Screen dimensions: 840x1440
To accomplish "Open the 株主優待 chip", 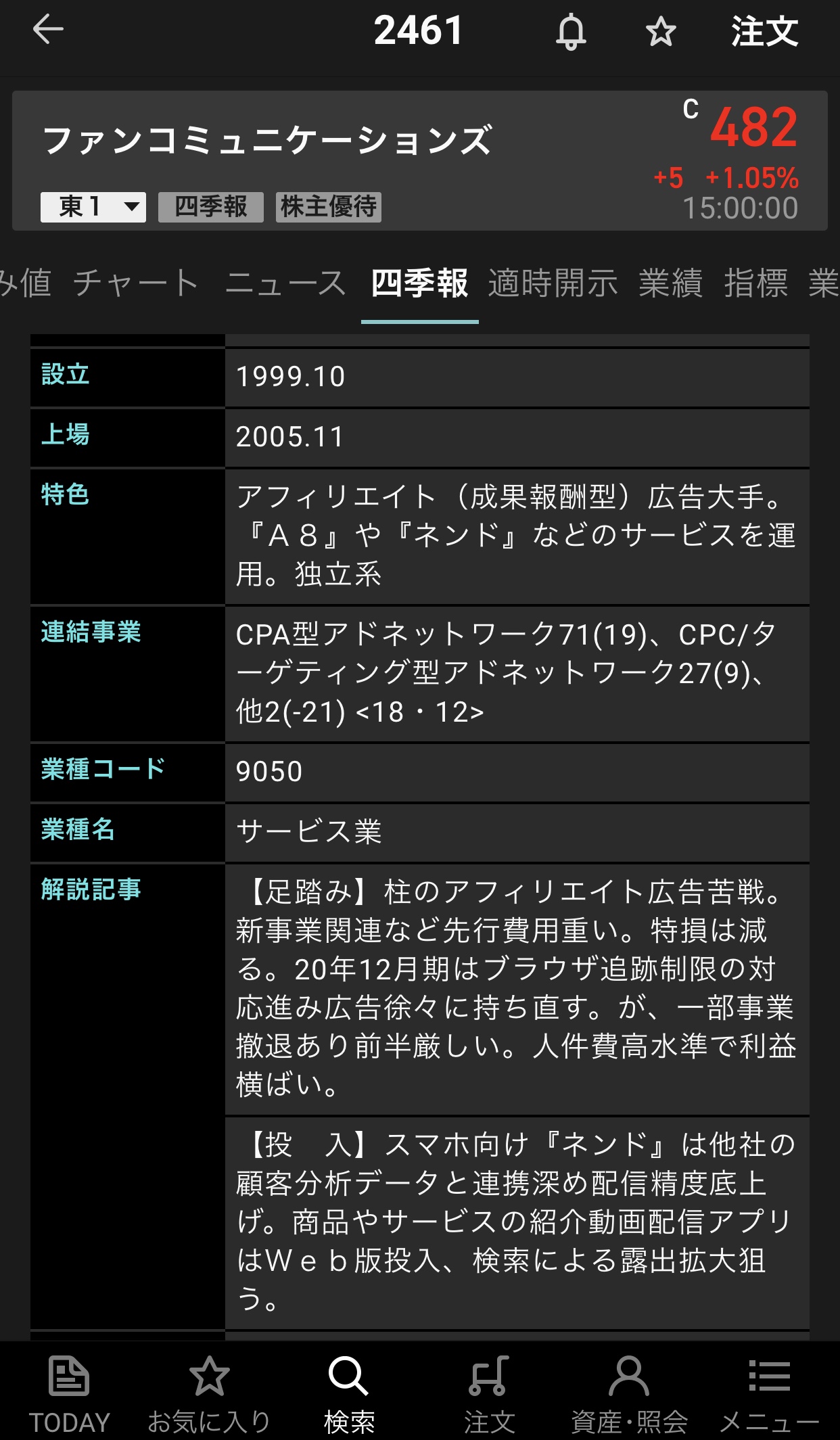I will tap(329, 206).
